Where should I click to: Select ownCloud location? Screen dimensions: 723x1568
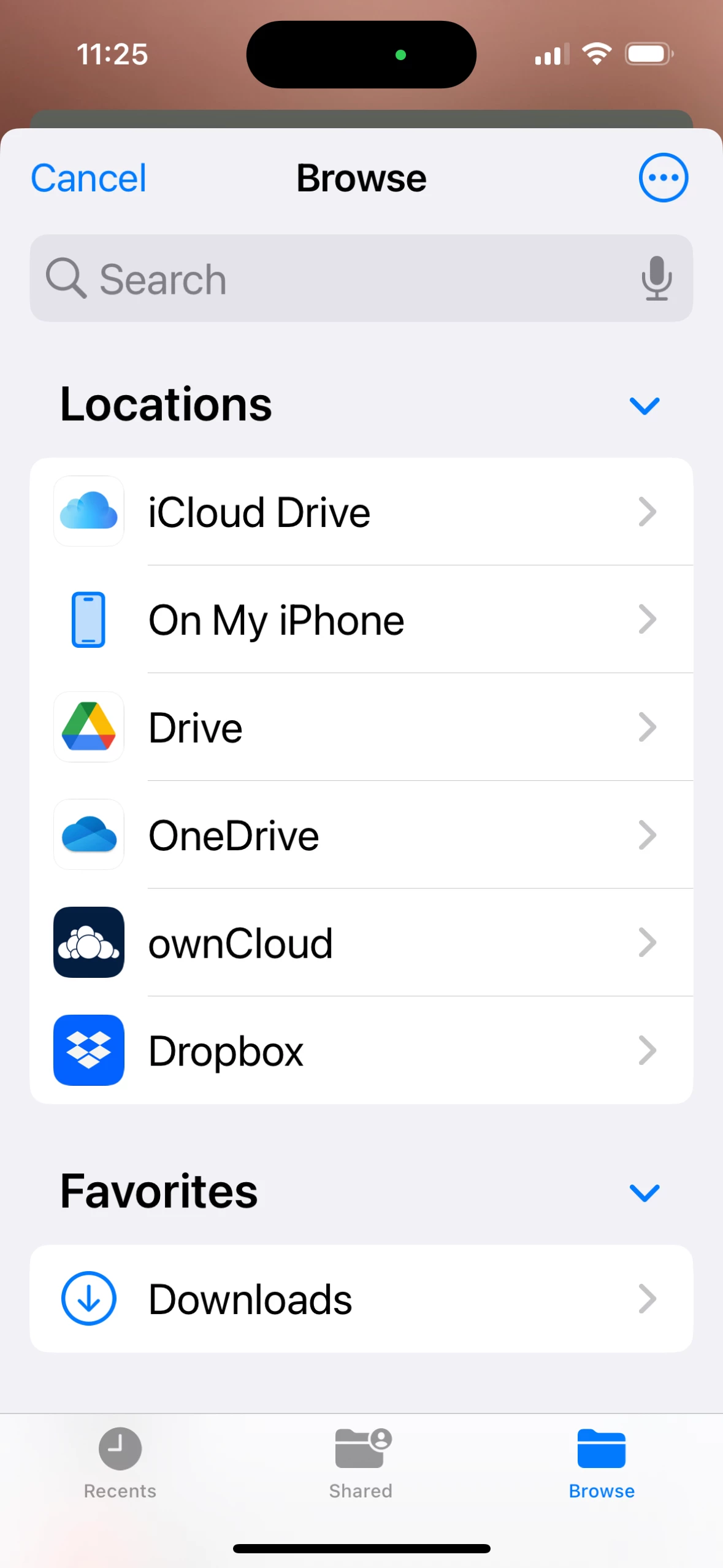coord(361,943)
